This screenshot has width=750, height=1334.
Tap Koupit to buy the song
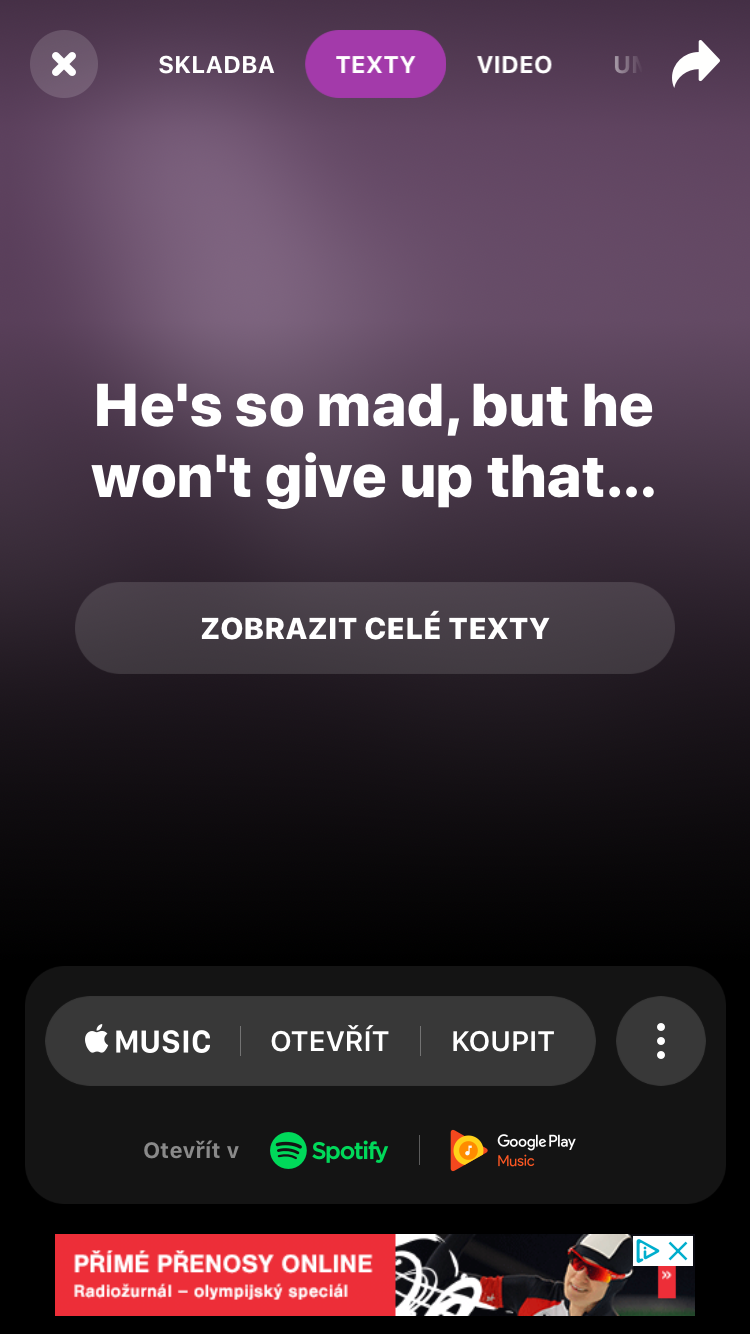502,1041
